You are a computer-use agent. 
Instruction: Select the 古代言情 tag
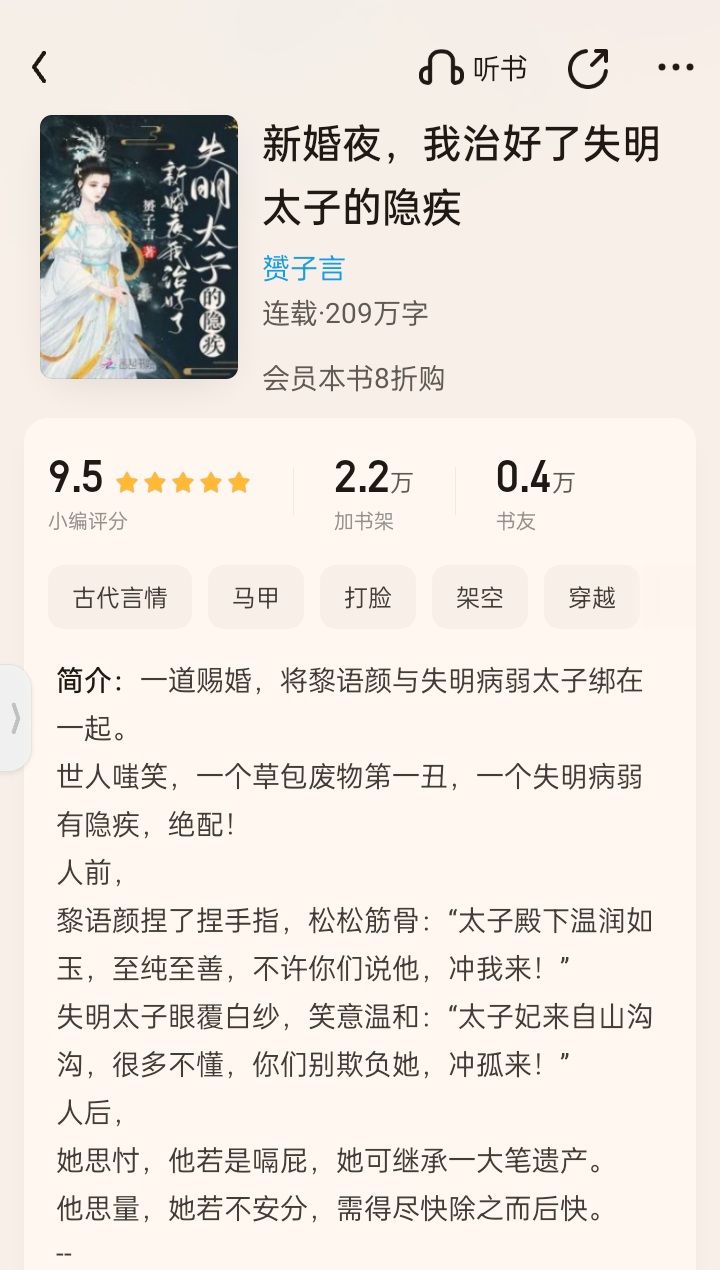point(120,598)
